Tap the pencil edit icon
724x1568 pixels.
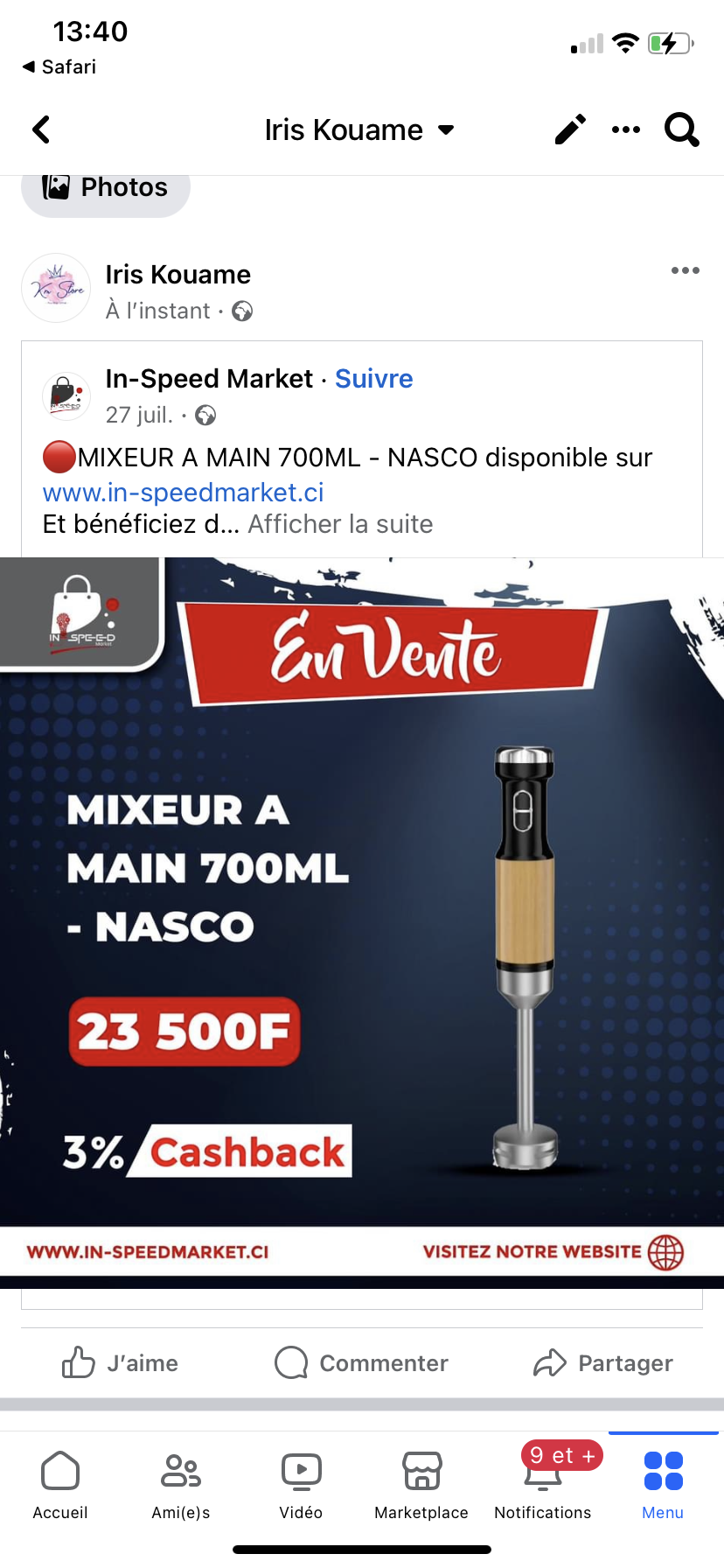pos(570,129)
